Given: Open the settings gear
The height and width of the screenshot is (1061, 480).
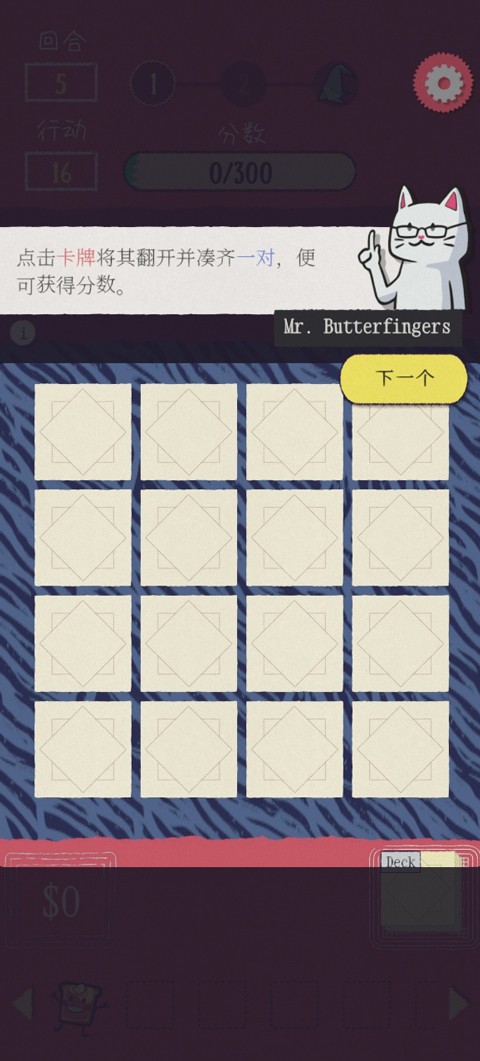Looking at the screenshot, I should pyautogui.click(x=443, y=83).
